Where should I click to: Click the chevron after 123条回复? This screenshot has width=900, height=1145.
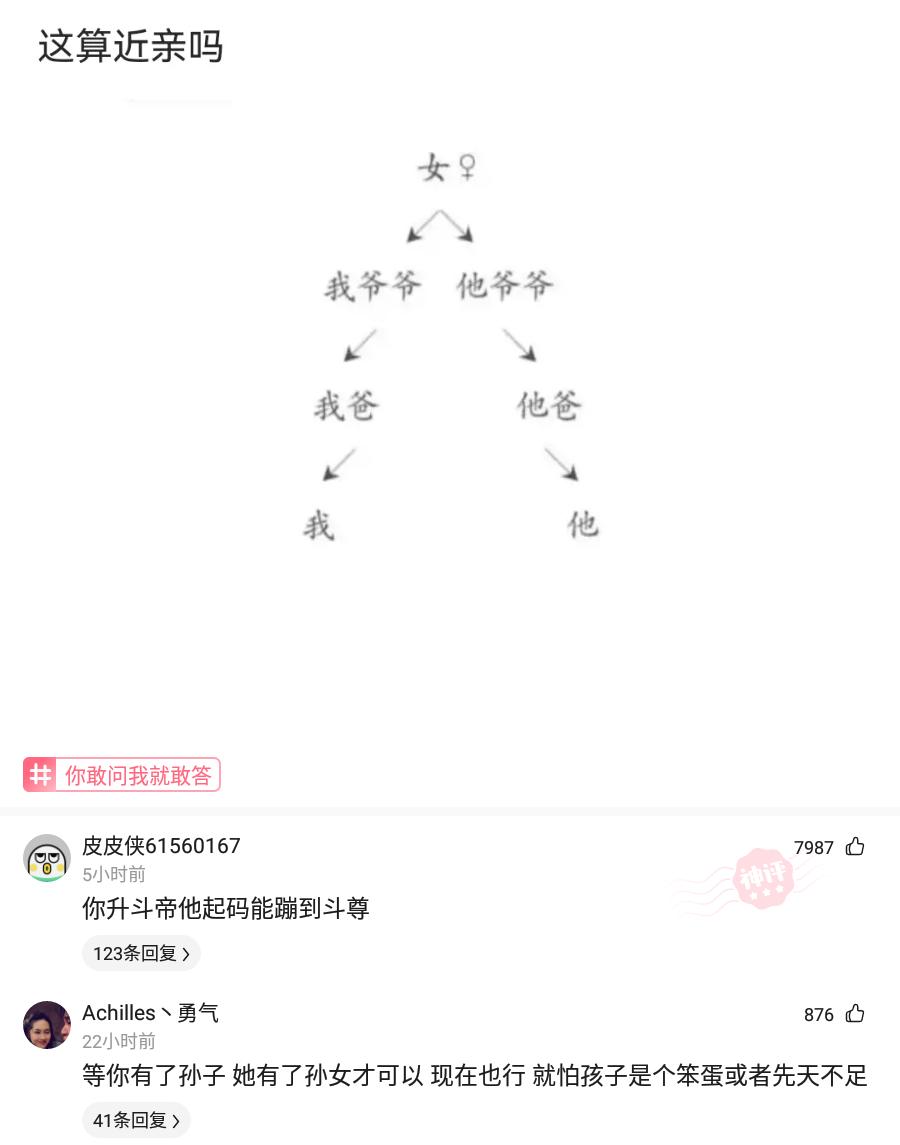pos(186,953)
